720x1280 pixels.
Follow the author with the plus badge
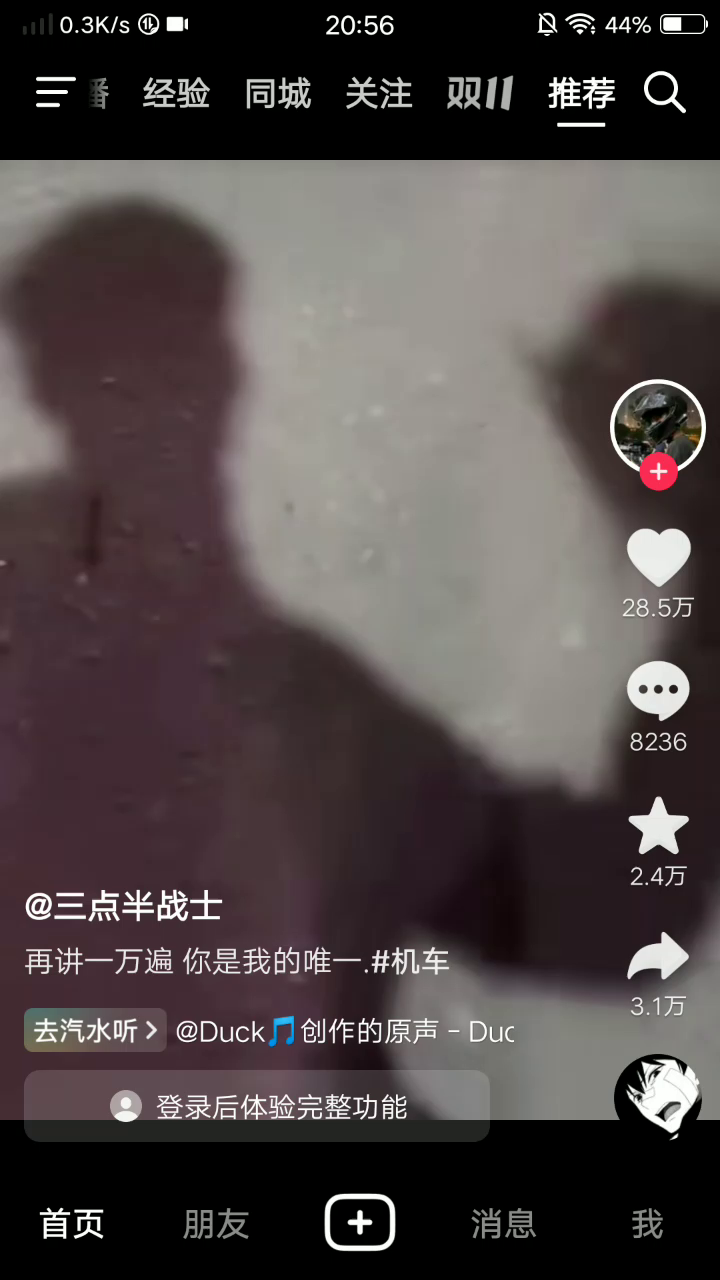658,472
